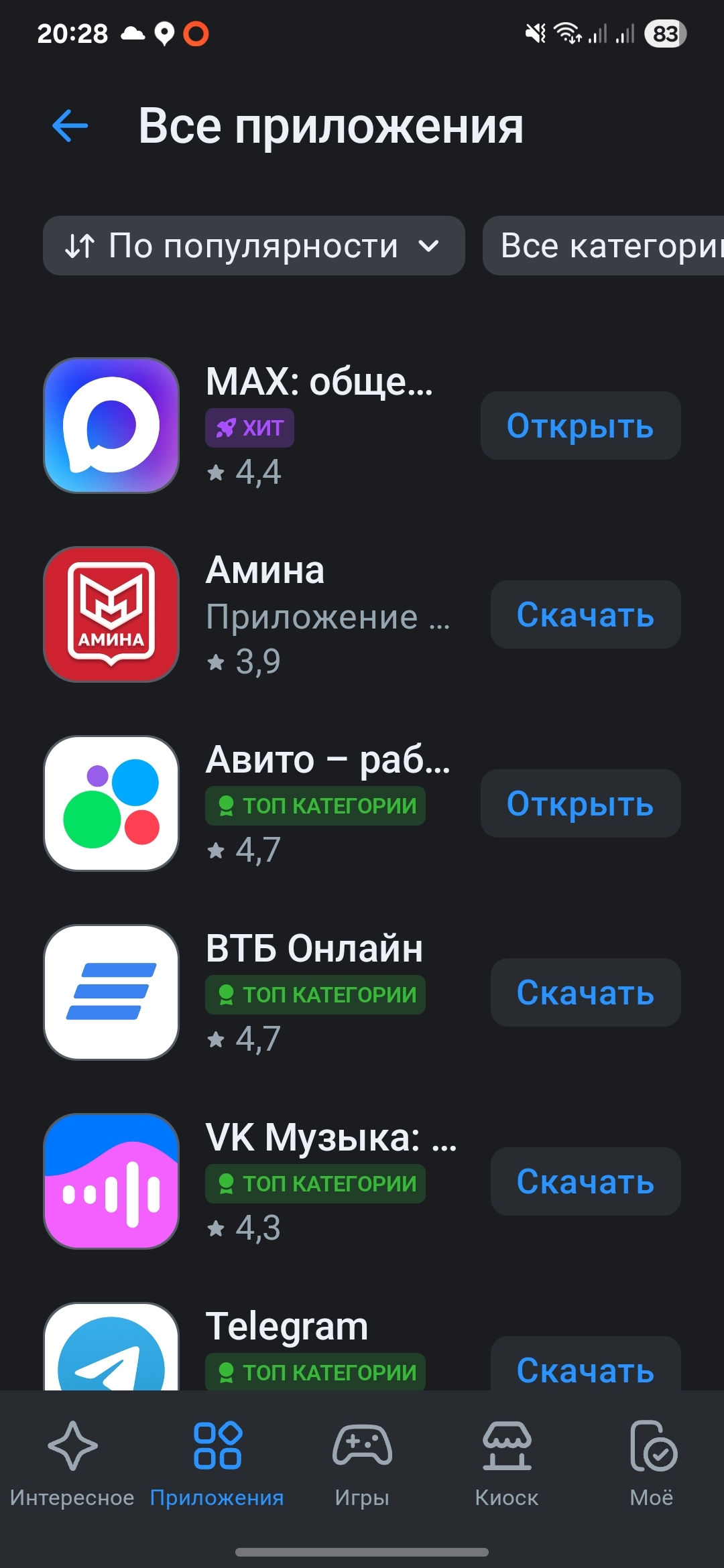Download ВТБ Онлайн with Скачать

586,992
